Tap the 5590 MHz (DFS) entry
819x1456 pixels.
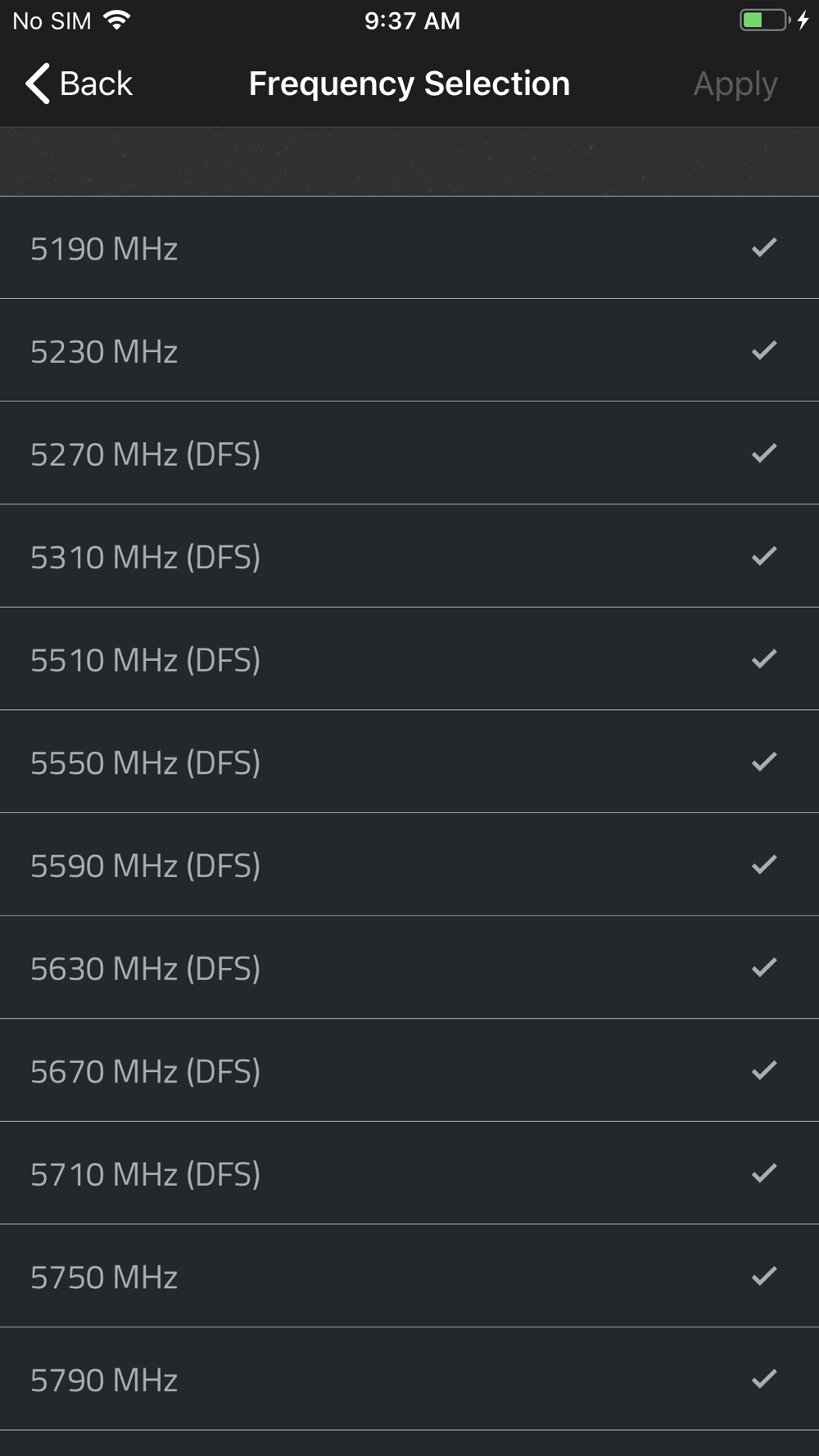click(409, 865)
